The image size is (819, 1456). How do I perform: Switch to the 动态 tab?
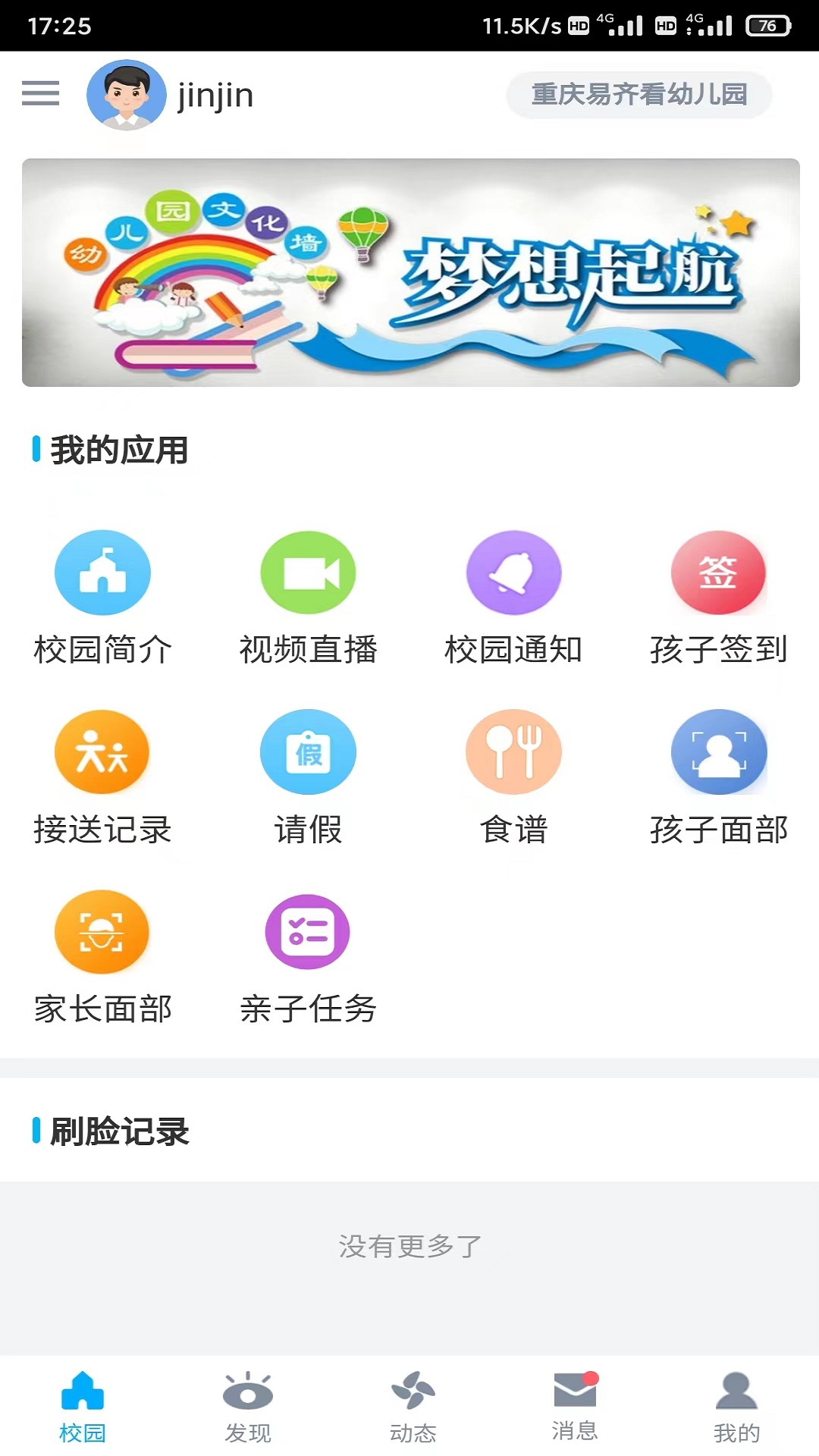[413, 1407]
